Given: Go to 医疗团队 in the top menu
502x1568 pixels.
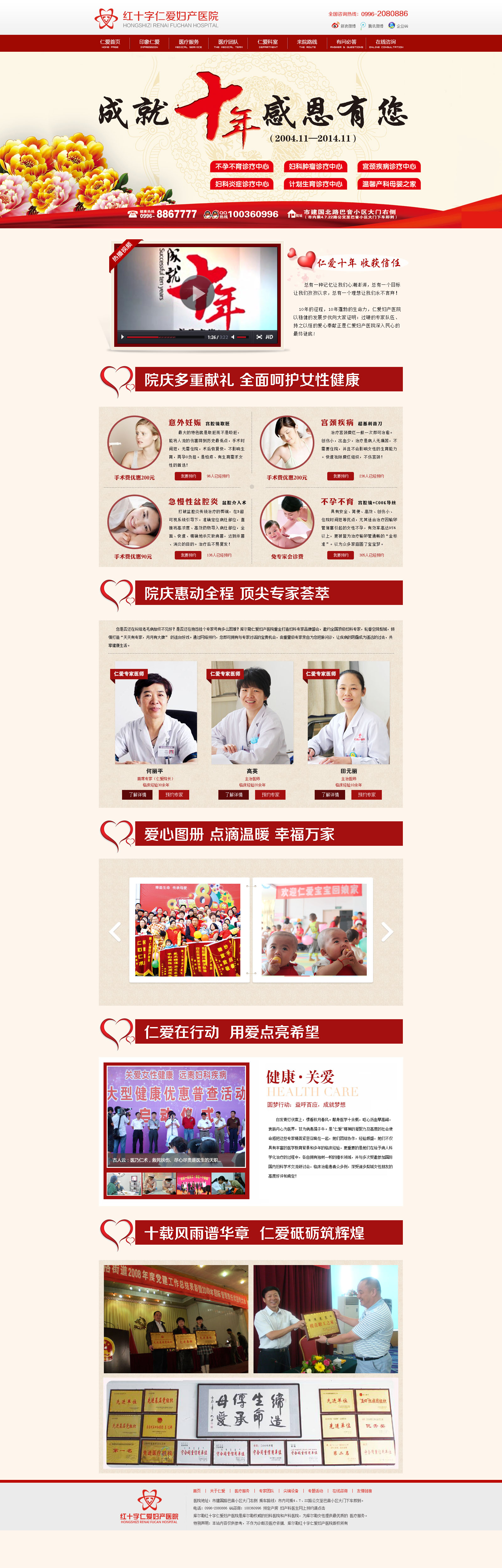Looking at the screenshot, I should point(228,43).
